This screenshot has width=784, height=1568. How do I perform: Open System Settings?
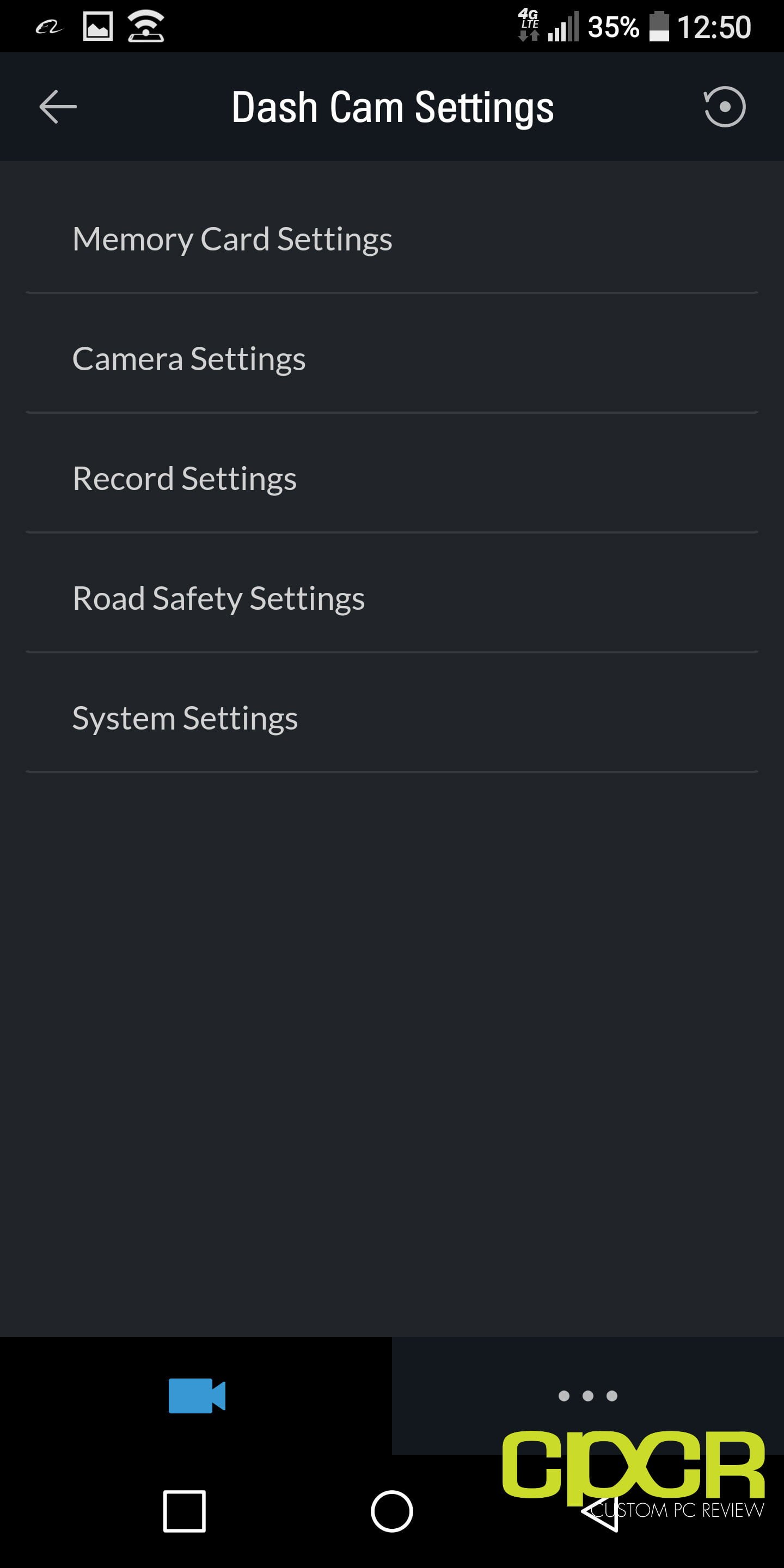[x=392, y=718]
